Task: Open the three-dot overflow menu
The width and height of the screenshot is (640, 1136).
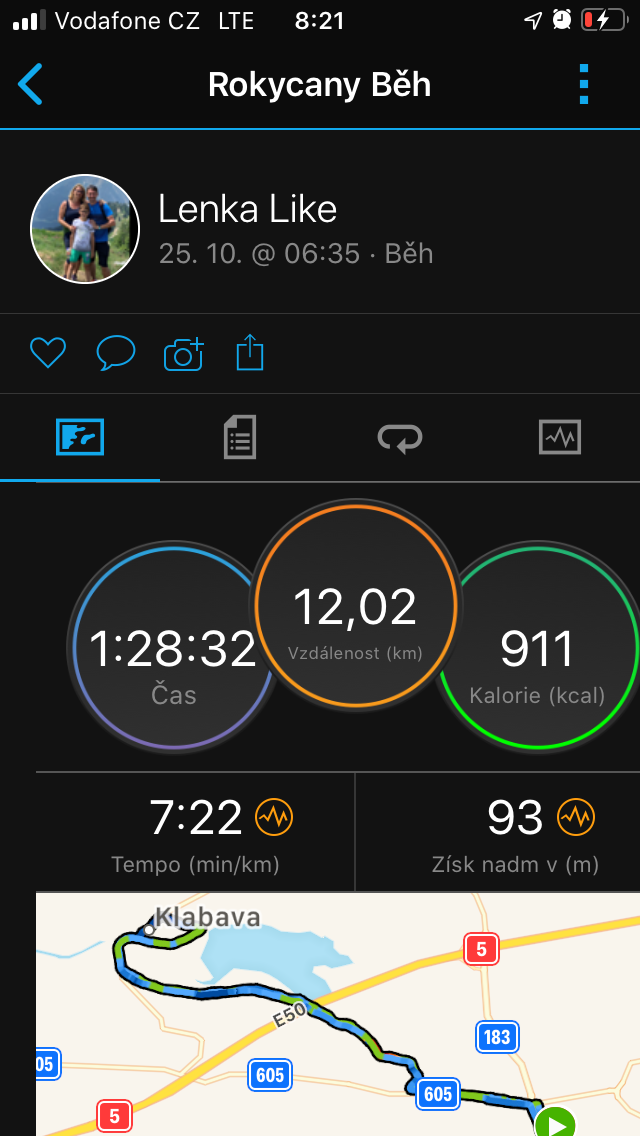Action: point(584,84)
